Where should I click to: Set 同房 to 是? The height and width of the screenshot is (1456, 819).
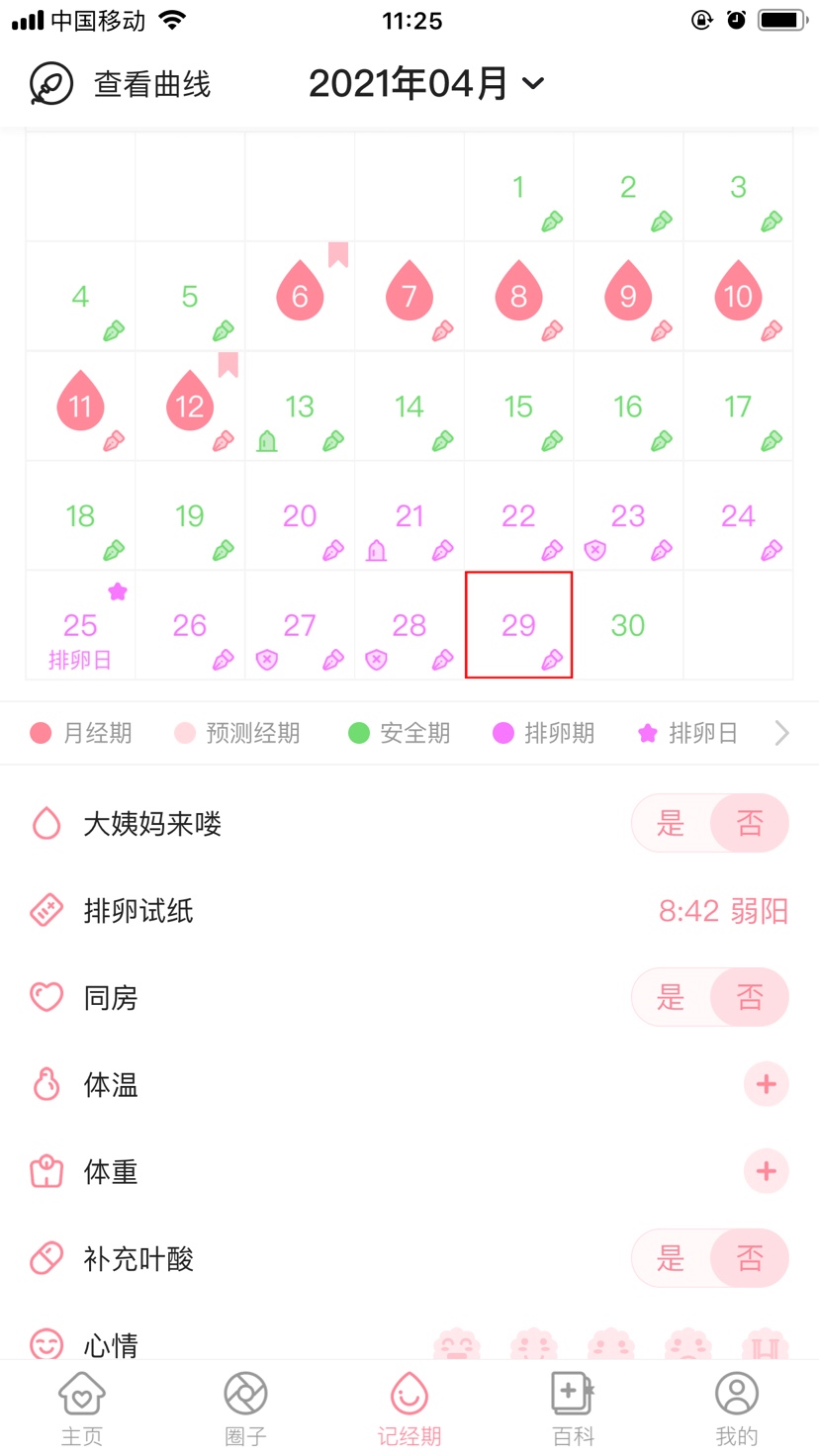point(671,997)
